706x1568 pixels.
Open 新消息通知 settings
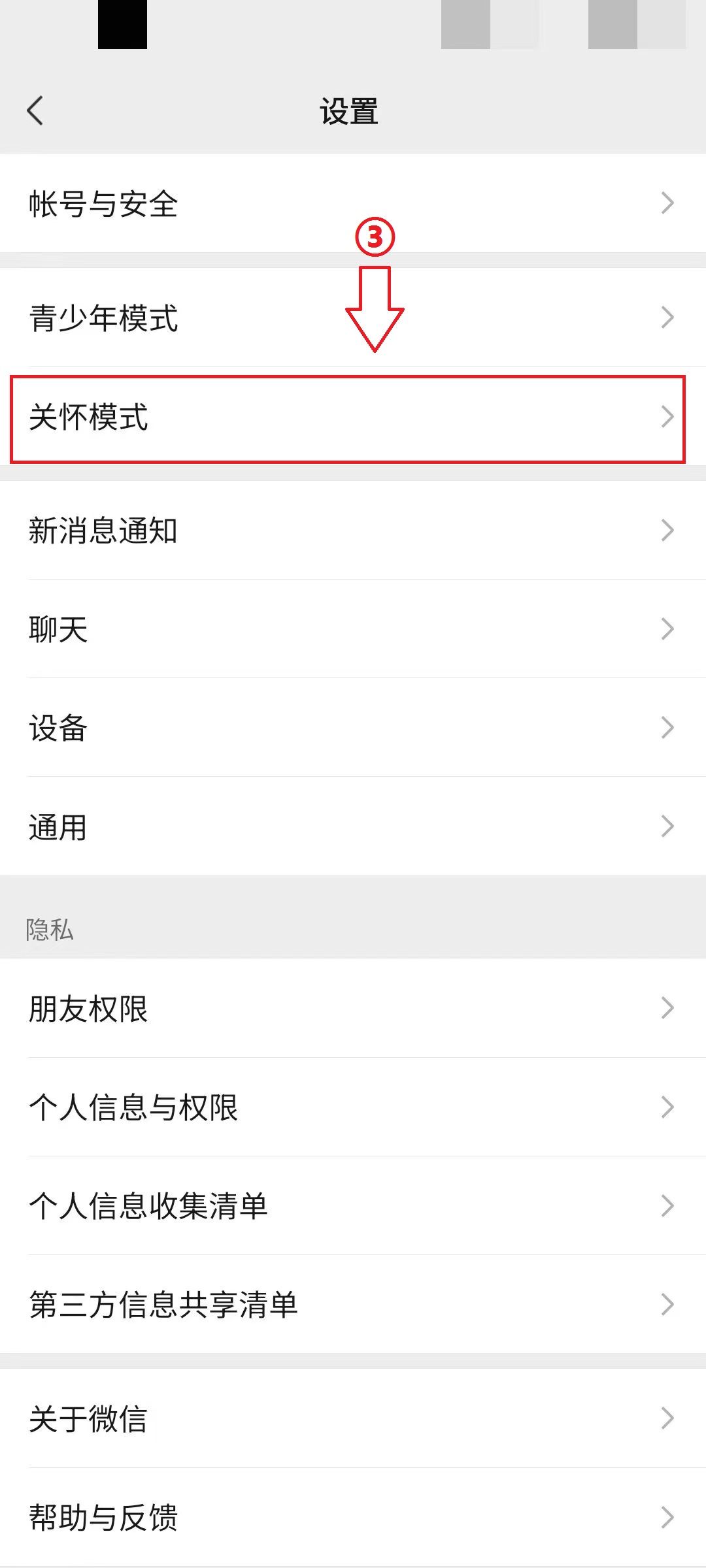tap(353, 530)
